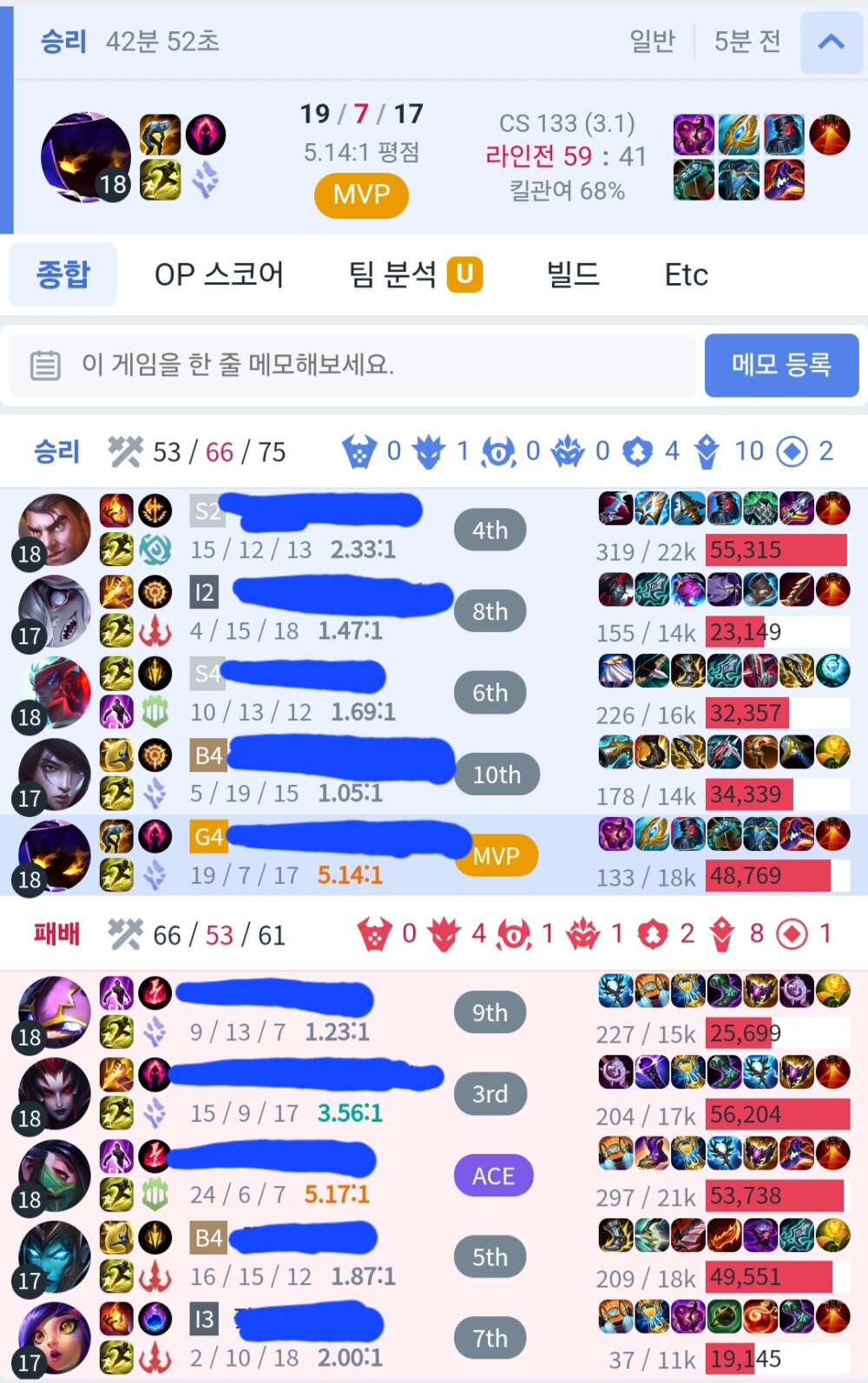Open the losing-team player ranked 3rd

pos(304,1077)
